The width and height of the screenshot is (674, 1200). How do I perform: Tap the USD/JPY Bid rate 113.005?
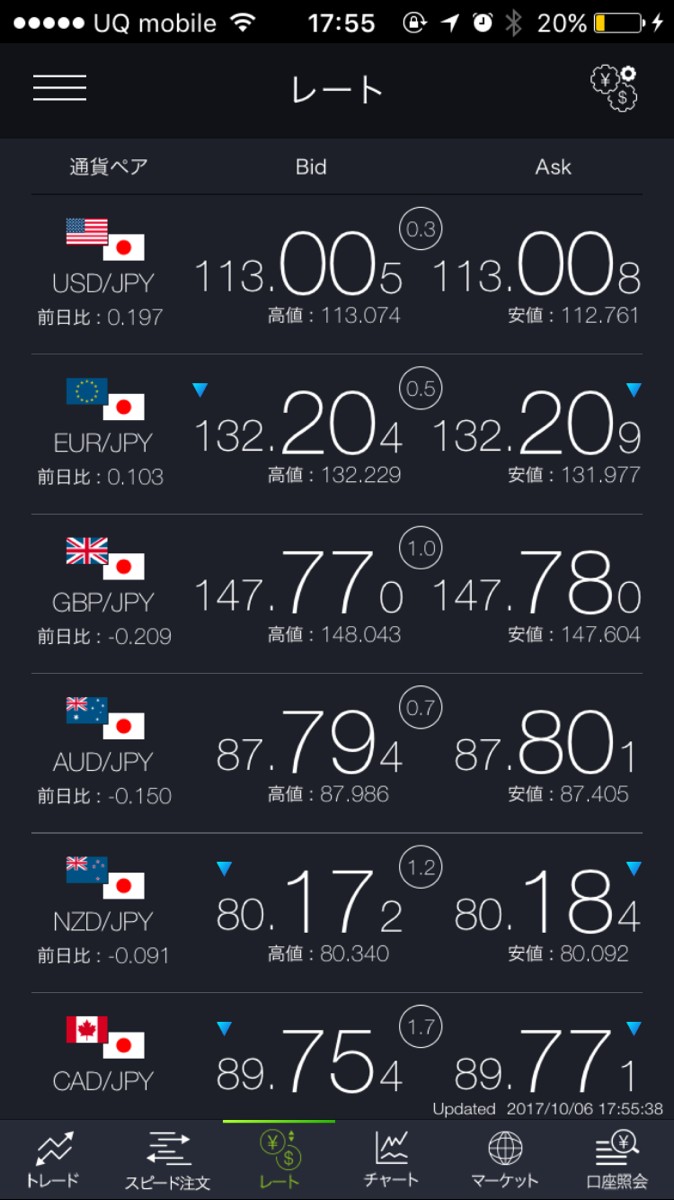tap(298, 270)
